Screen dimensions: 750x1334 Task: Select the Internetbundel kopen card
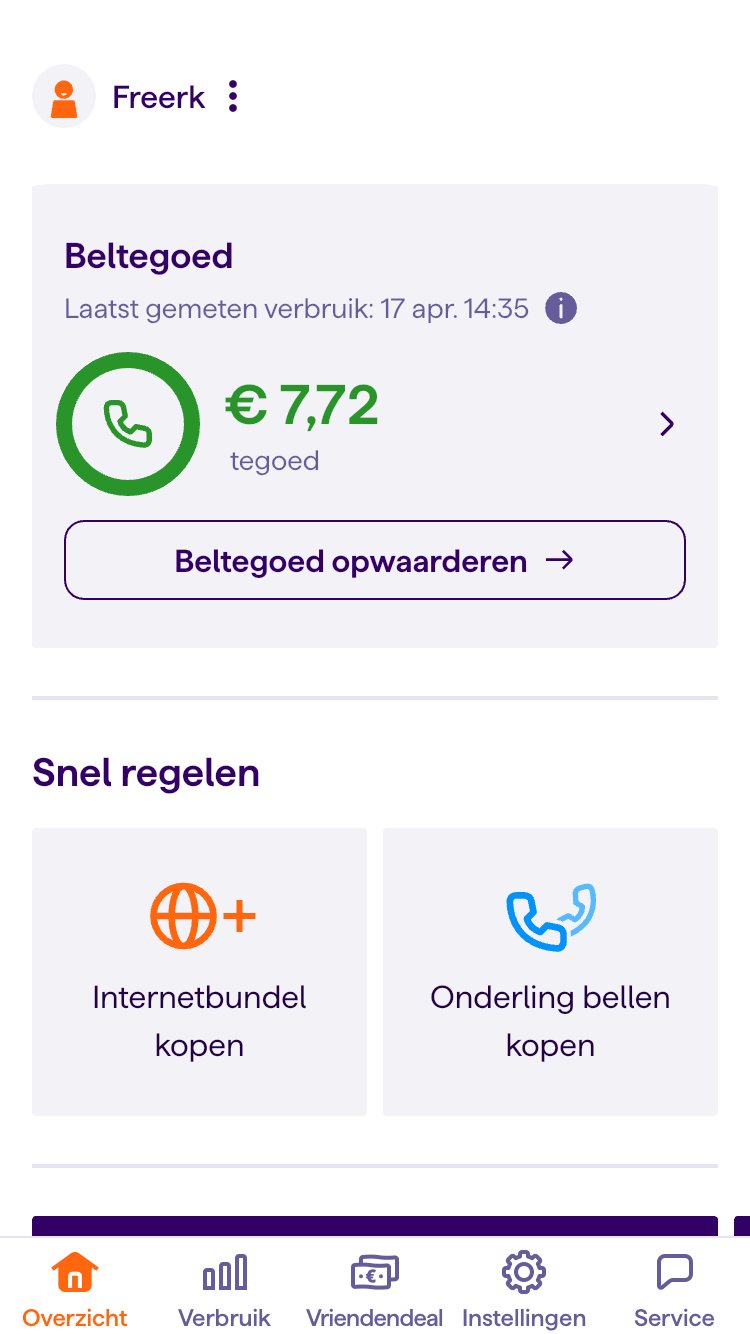click(x=200, y=972)
